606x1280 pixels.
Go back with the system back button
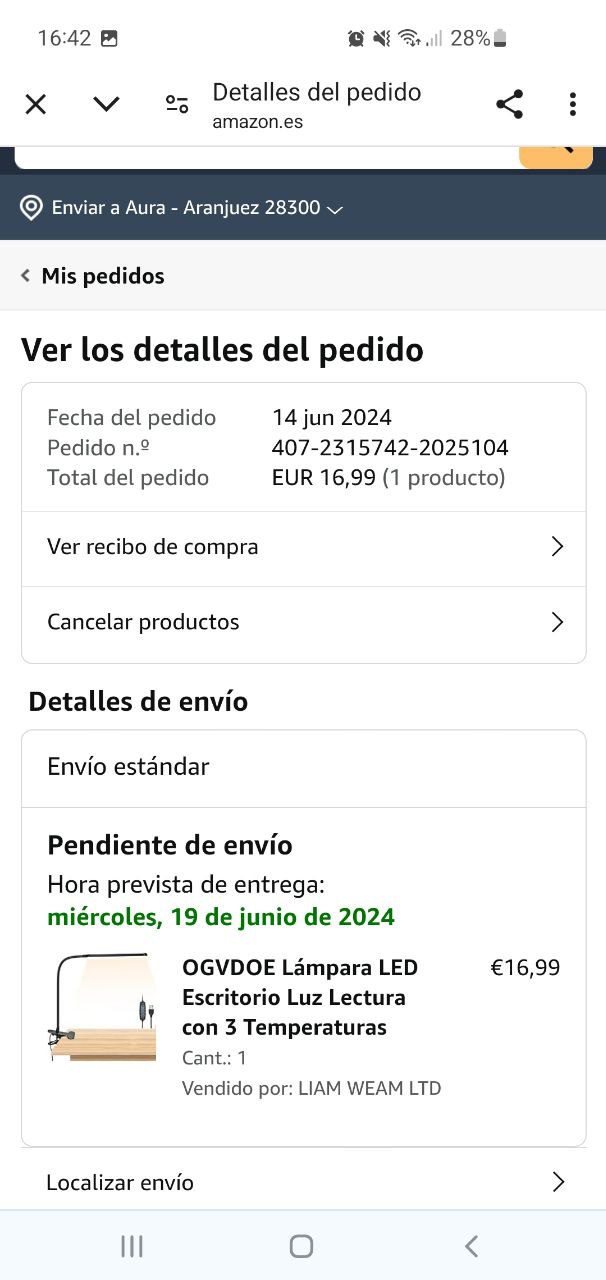pyautogui.click(x=471, y=1245)
